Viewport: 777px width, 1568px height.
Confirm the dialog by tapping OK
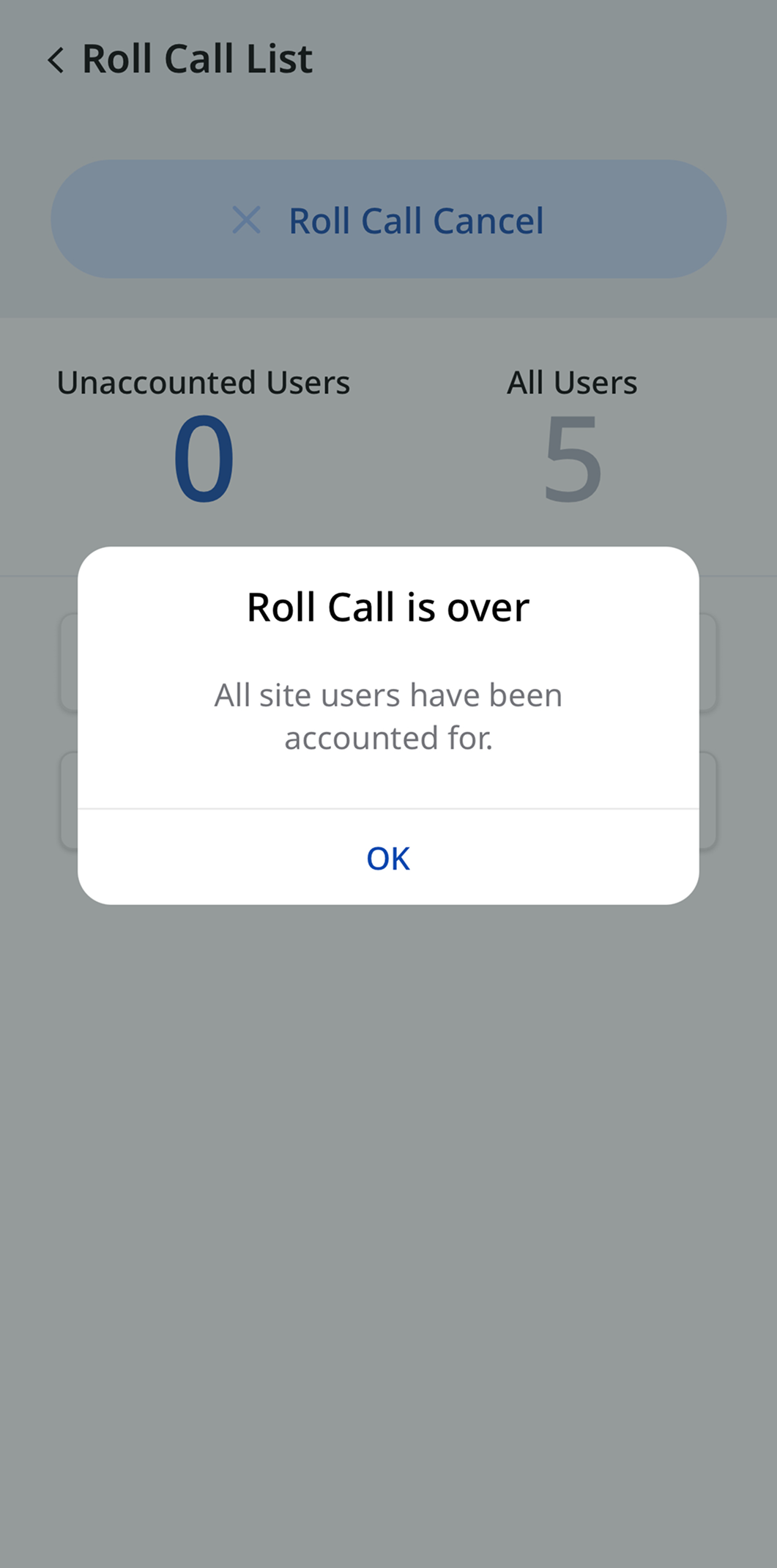click(x=388, y=858)
